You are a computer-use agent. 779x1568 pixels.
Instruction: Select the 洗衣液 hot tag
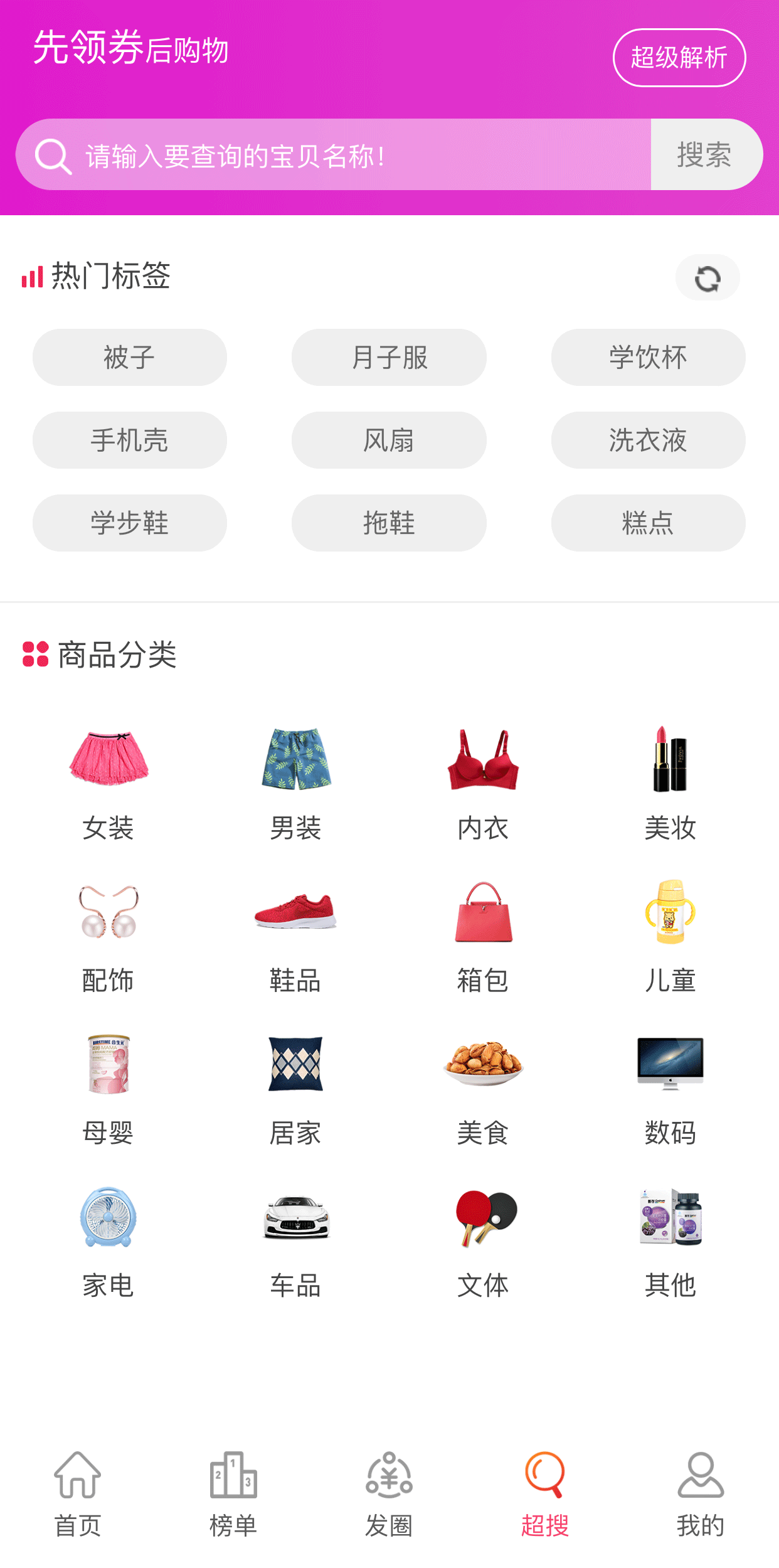coord(647,440)
